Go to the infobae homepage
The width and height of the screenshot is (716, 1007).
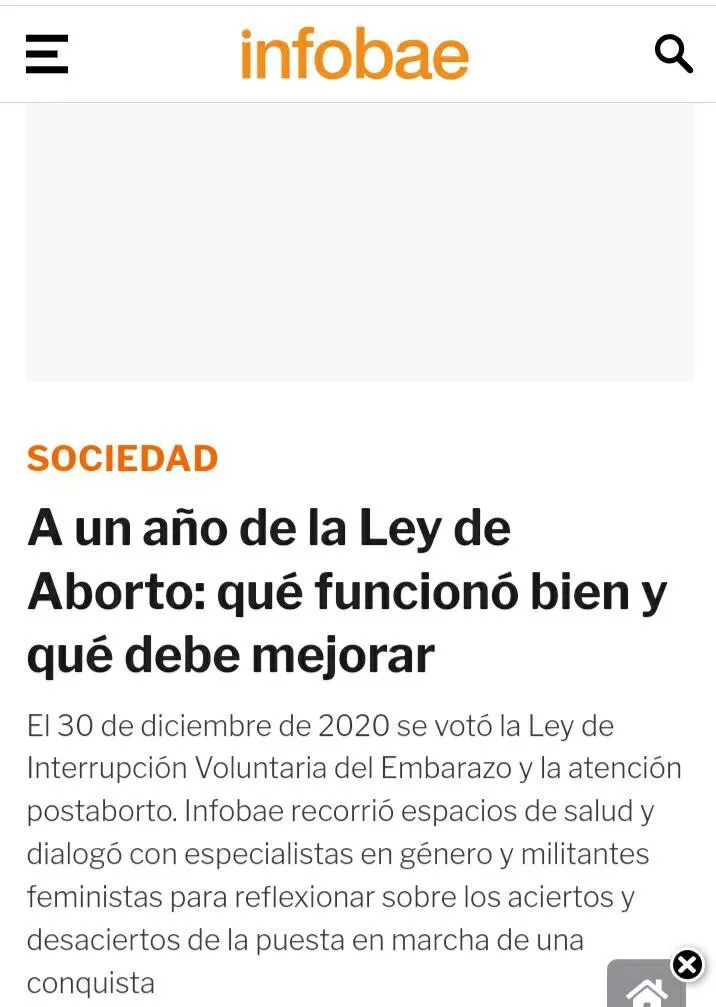click(x=354, y=54)
